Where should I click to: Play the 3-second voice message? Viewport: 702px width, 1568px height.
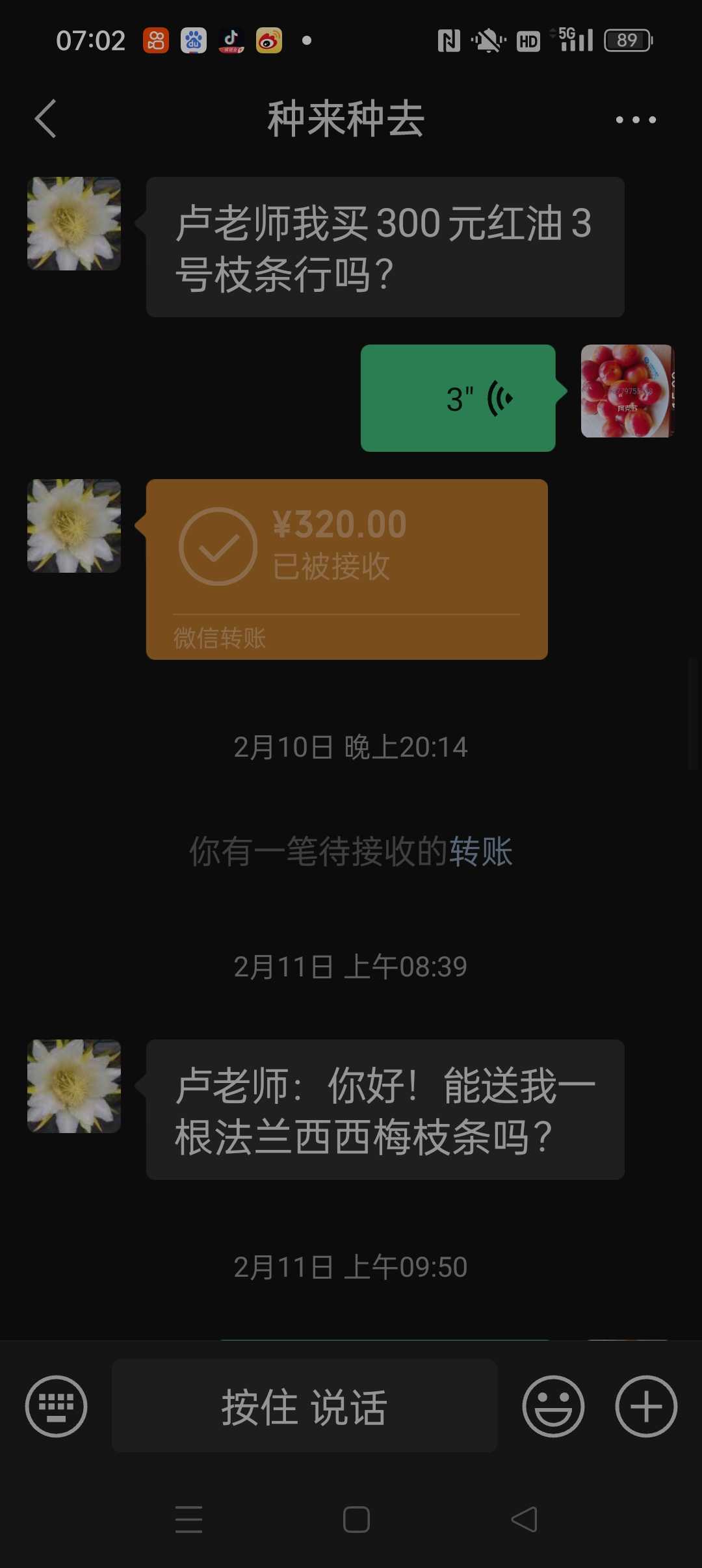pyautogui.click(x=458, y=398)
